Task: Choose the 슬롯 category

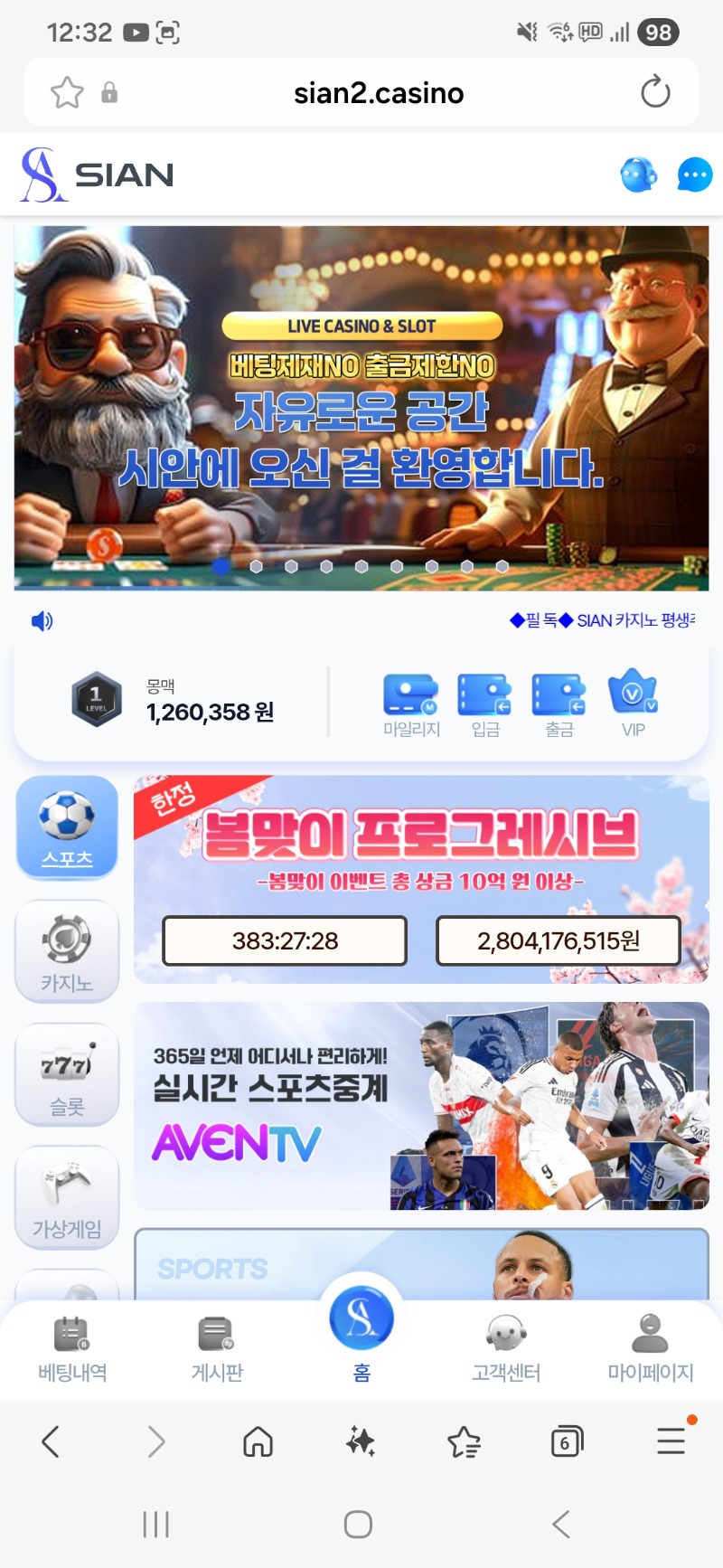Action: (67, 1075)
